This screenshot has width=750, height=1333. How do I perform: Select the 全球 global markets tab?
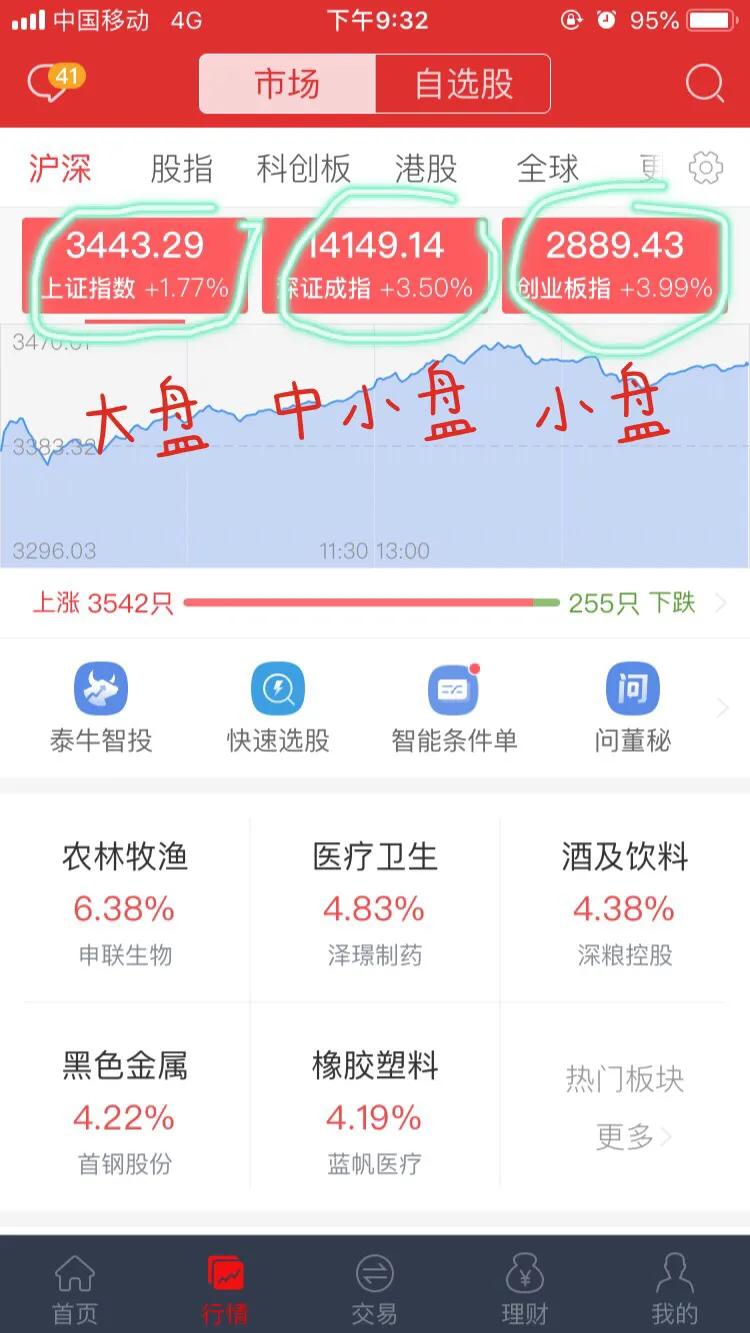(547, 168)
